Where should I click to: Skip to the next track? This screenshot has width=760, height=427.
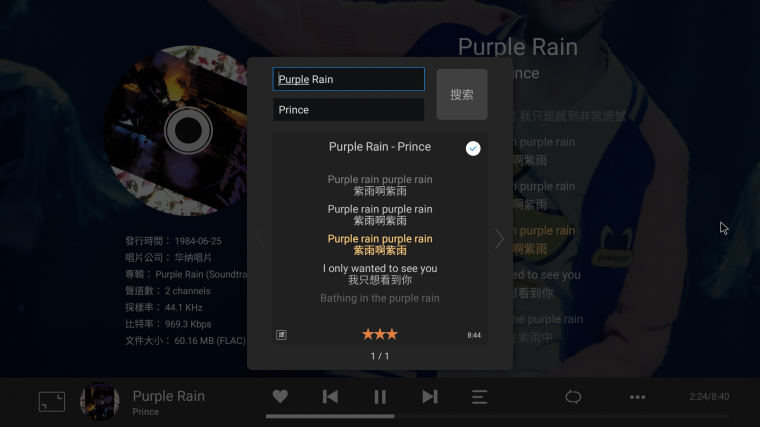[430, 396]
